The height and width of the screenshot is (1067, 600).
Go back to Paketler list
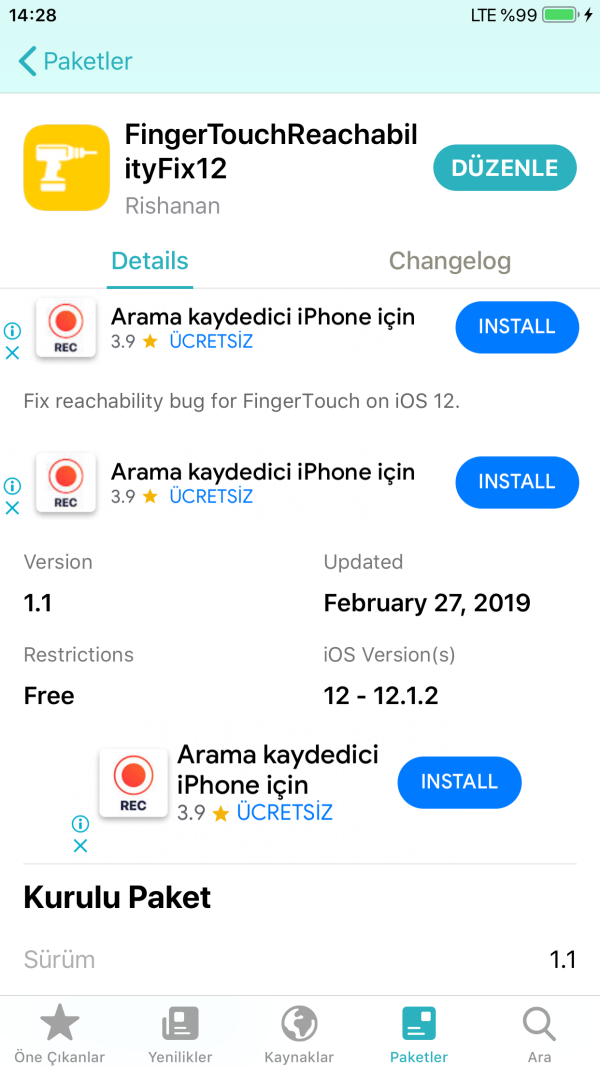(x=75, y=61)
